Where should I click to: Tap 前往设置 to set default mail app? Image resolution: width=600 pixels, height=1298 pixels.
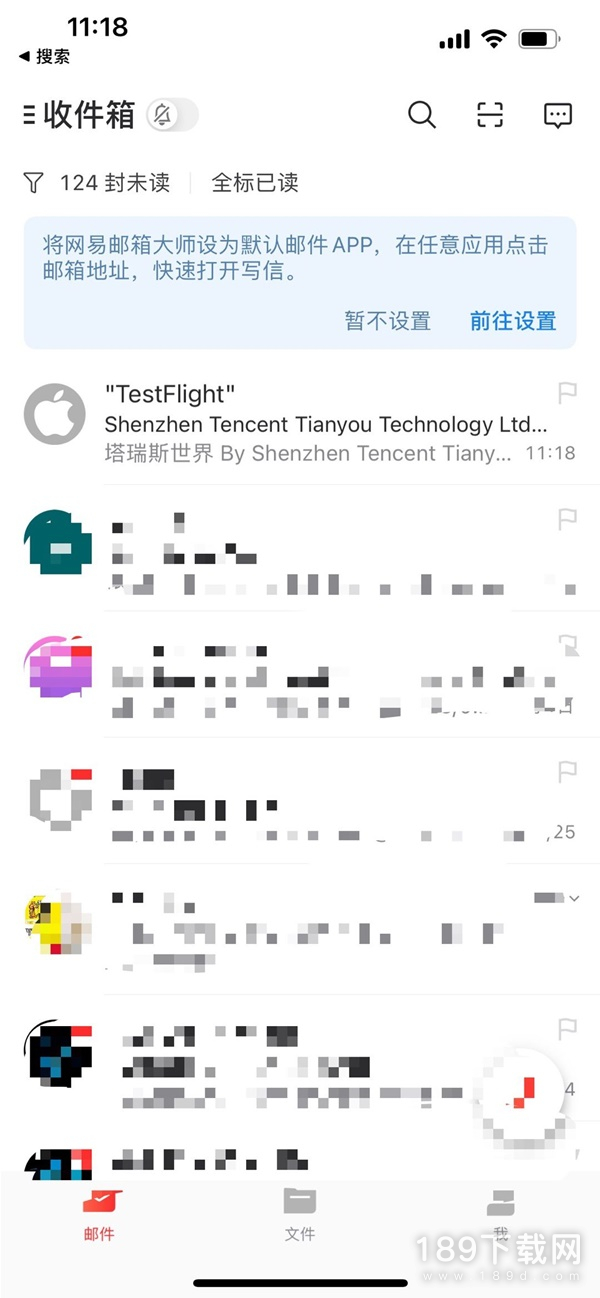point(513,321)
